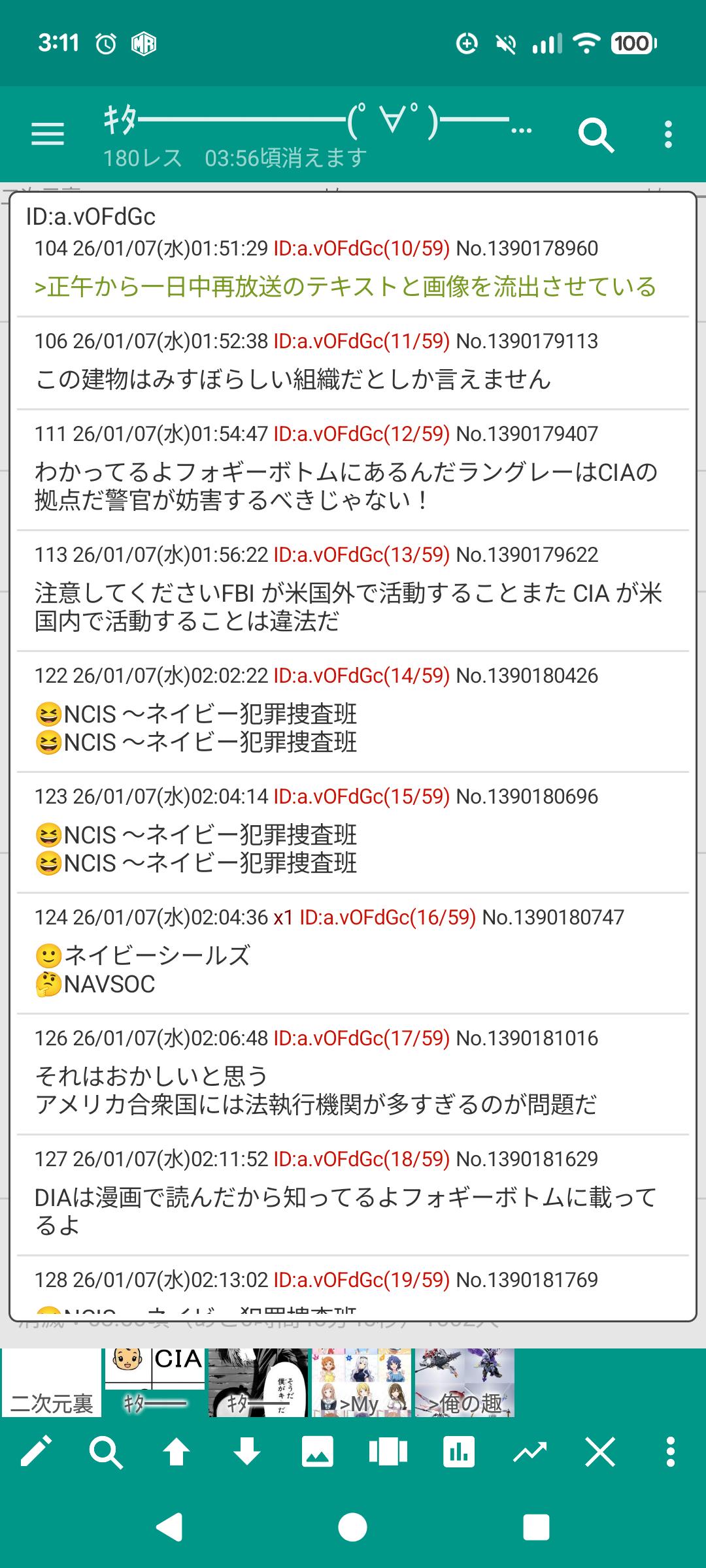Switch to the >My thread tab
Image resolution: width=706 pixels, height=1568 pixels.
[360, 1383]
